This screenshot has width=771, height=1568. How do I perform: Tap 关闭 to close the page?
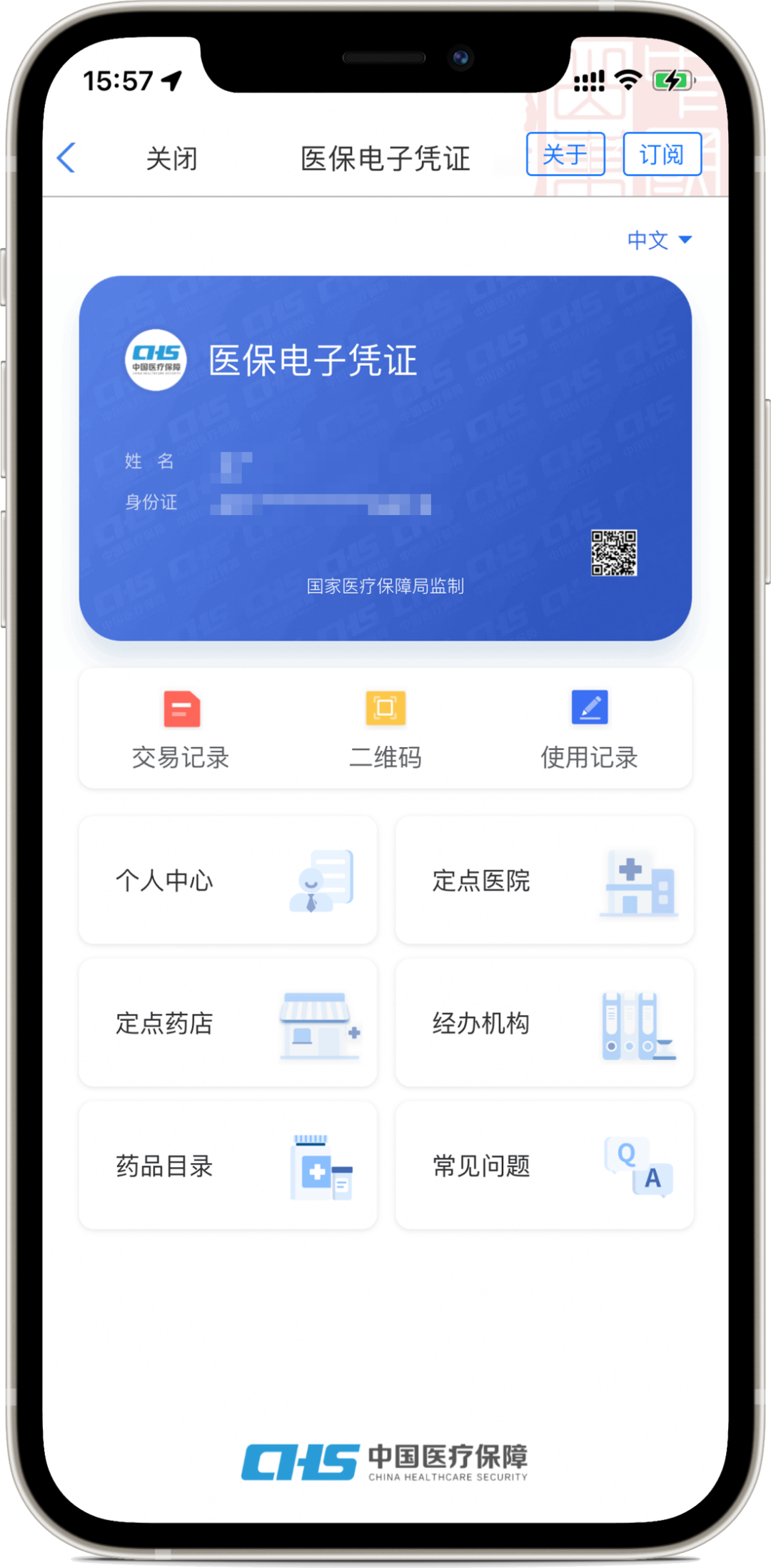(171, 159)
